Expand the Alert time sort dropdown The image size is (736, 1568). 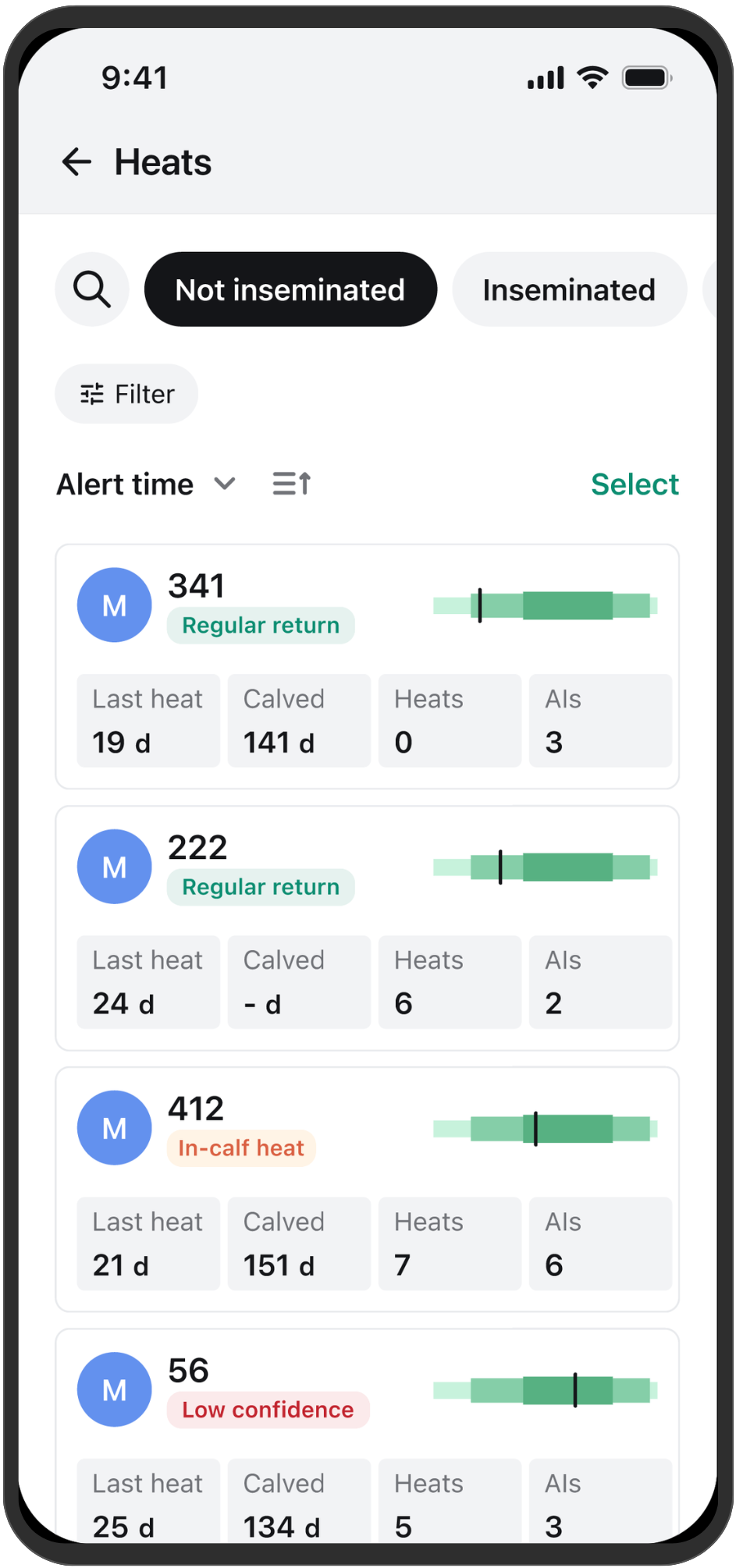[146, 484]
